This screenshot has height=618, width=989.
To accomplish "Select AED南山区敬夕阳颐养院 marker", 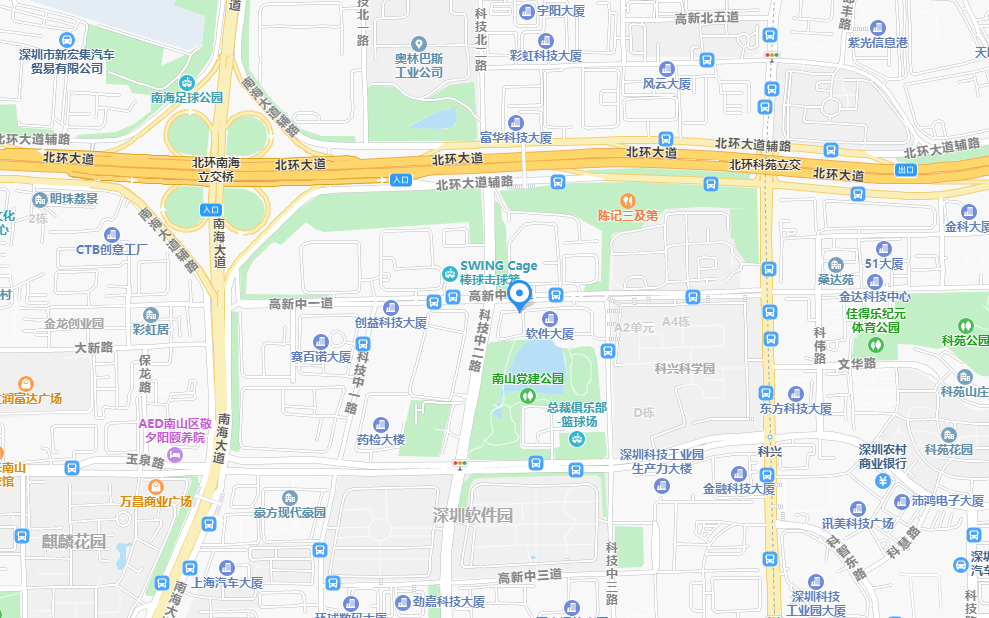I will click(176, 455).
